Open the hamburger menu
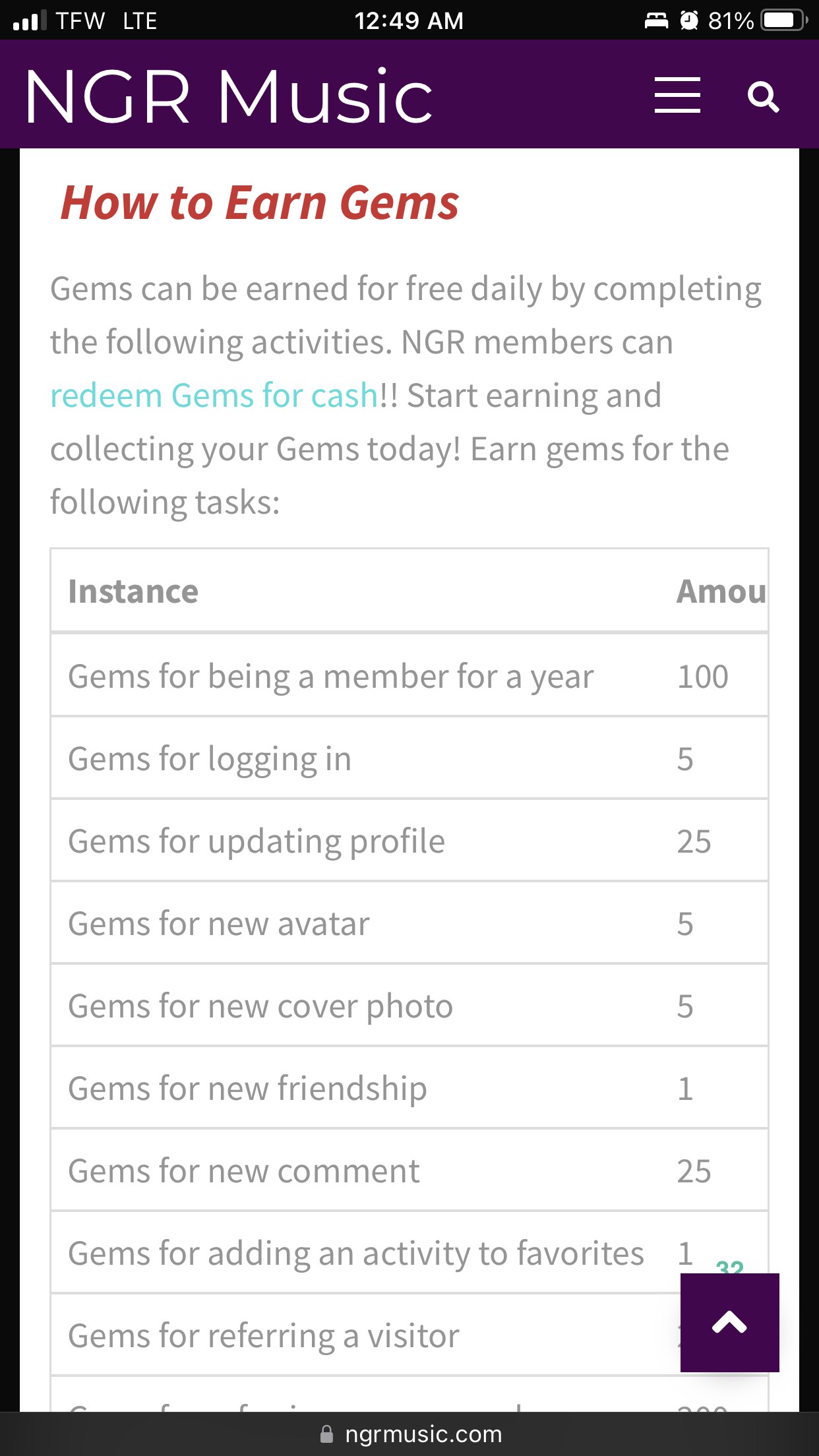 tap(677, 95)
